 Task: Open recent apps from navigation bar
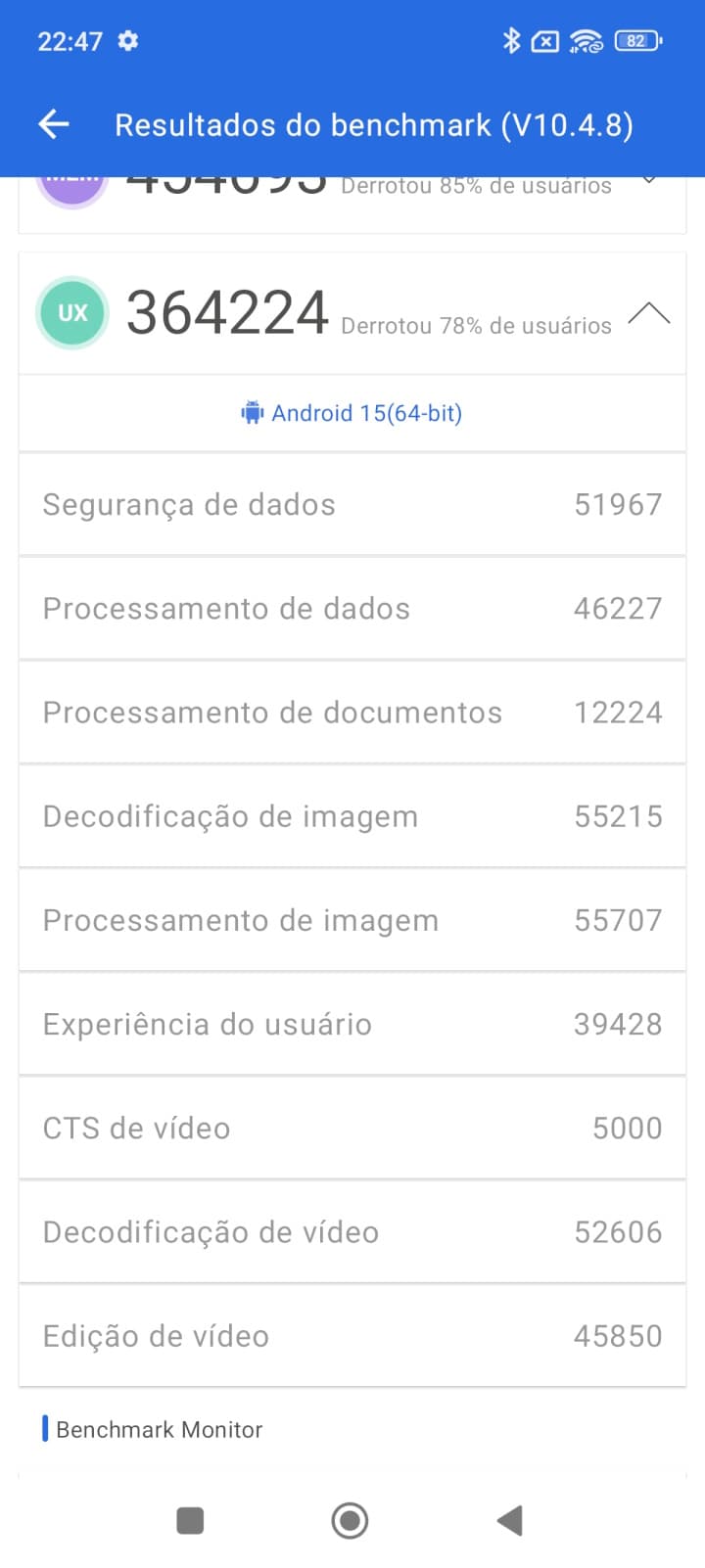tap(190, 1520)
